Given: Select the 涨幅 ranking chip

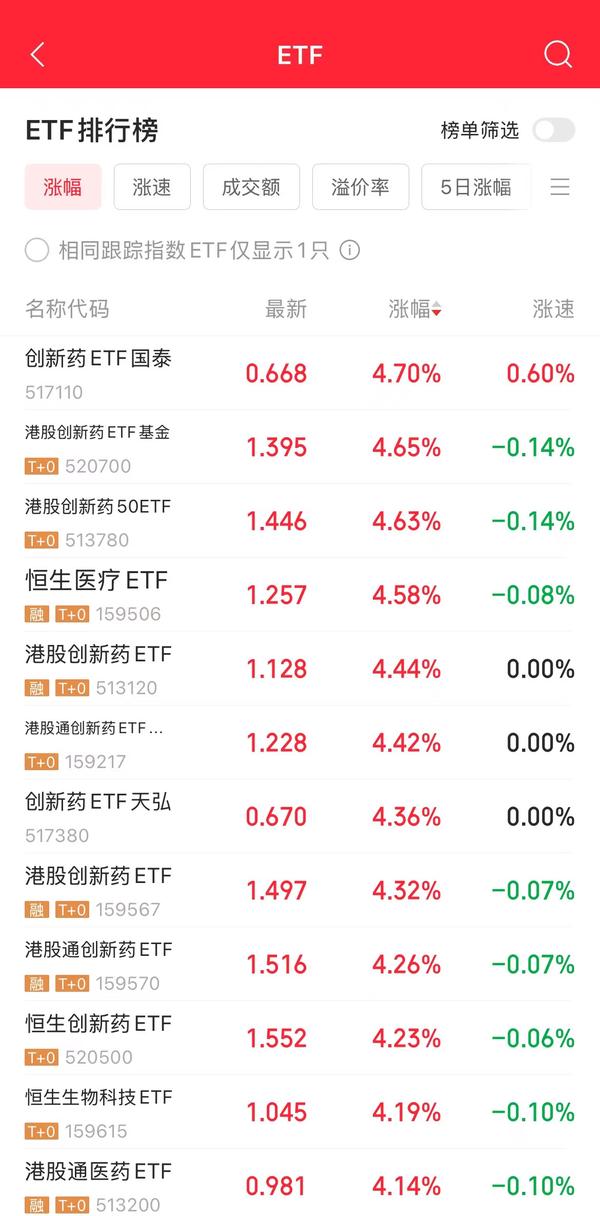Looking at the screenshot, I should point(63,187).
